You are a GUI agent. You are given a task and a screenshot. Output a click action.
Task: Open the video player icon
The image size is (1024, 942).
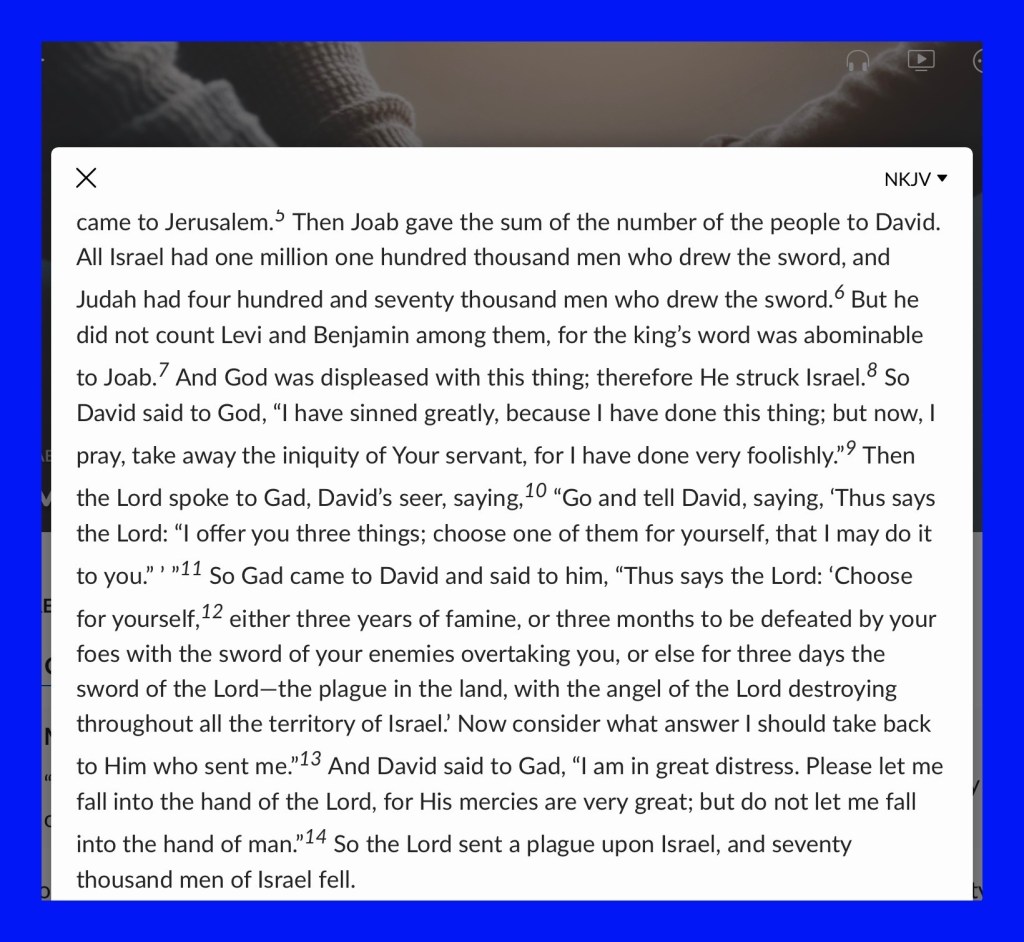(x=921, y=60)
